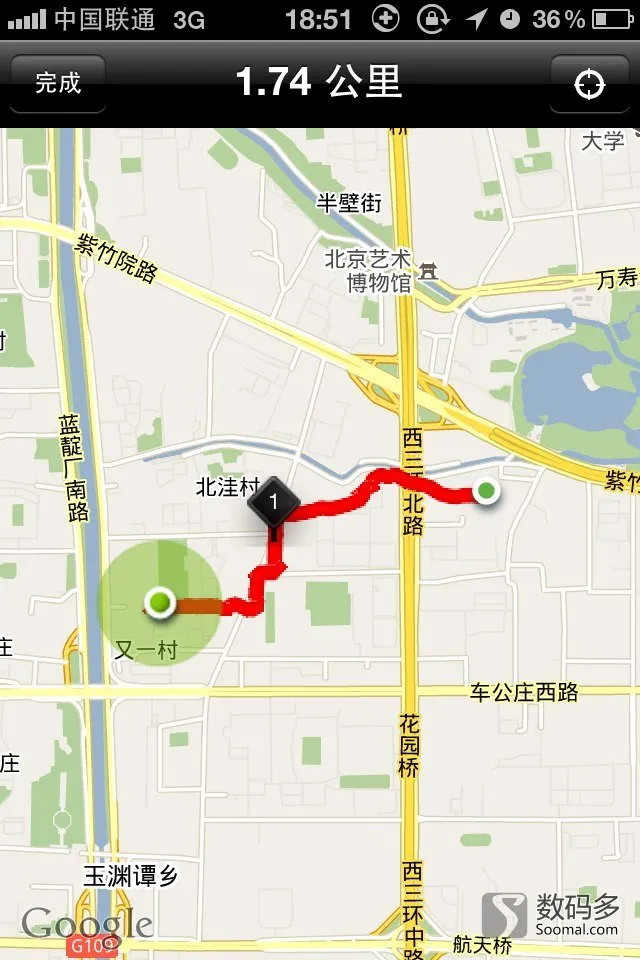
Task: Center map on current location
Action: point(590,84)
